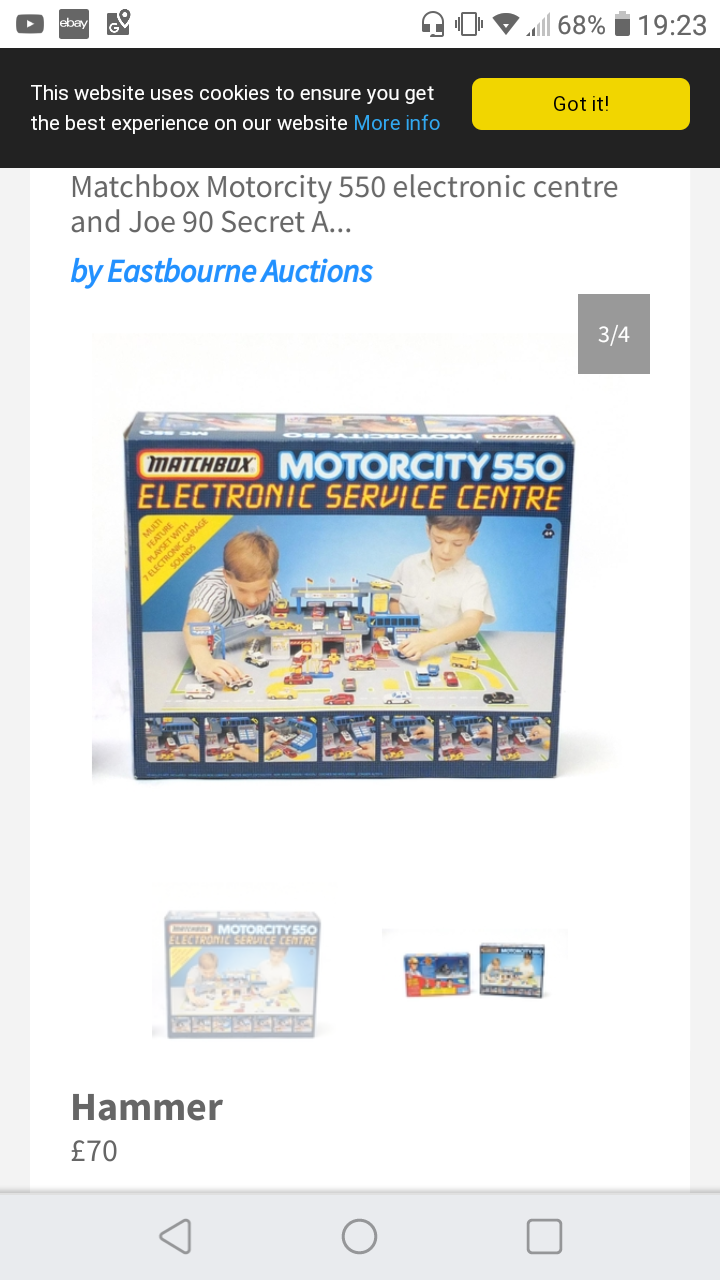
Task: Go to the home screen
Action: coord(359,1237)
